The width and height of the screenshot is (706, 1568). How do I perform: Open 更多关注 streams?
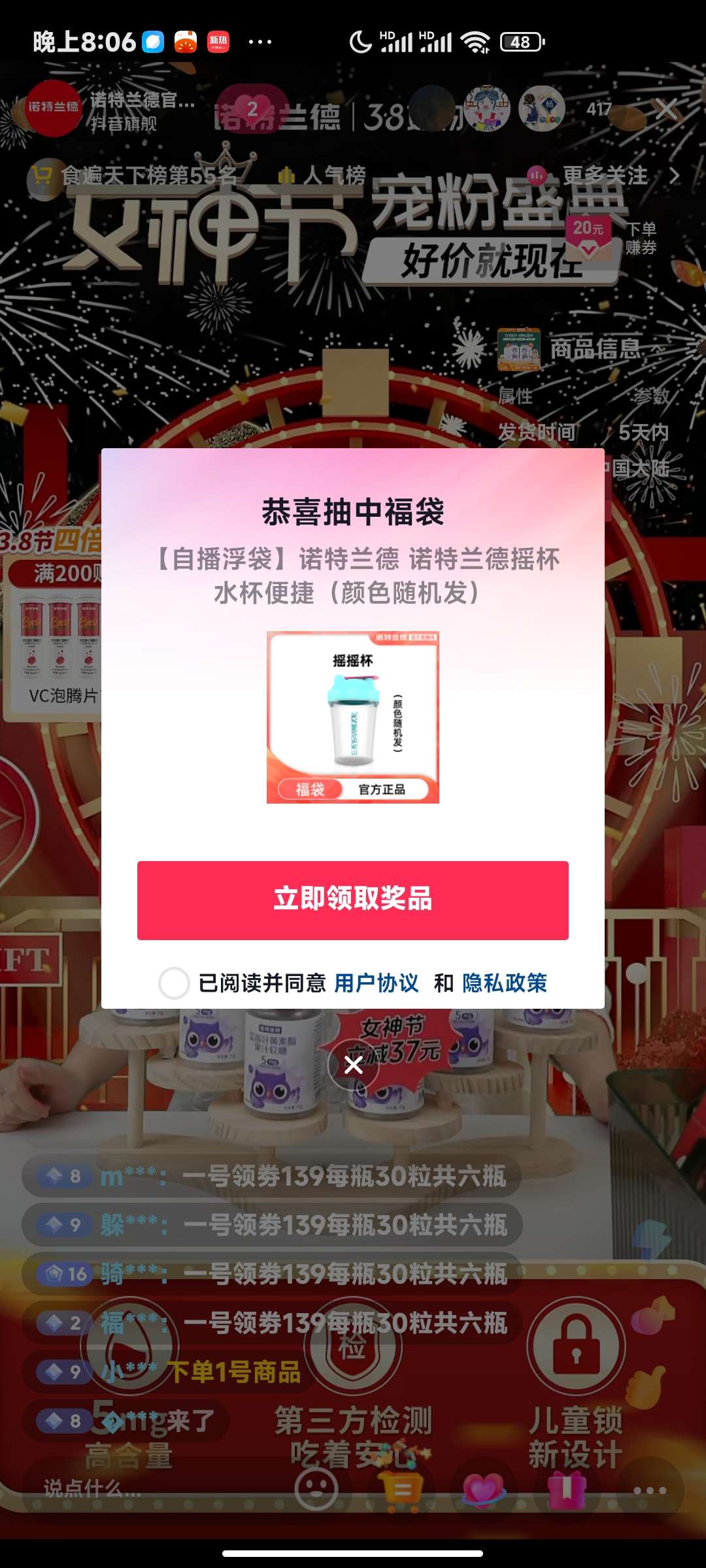(605, 175)
